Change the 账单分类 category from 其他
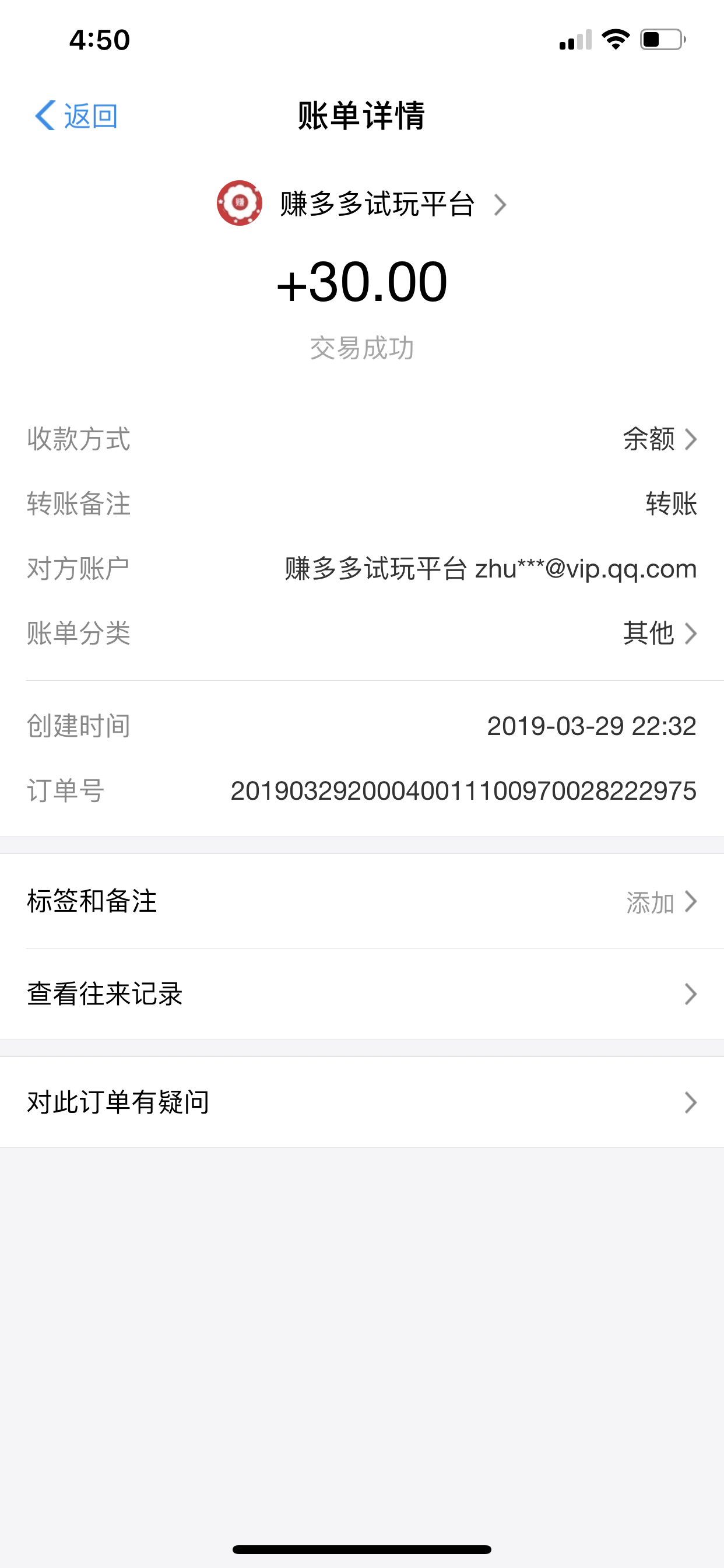Viewport: 724px width, 1568px height. [x=362, y=633]
